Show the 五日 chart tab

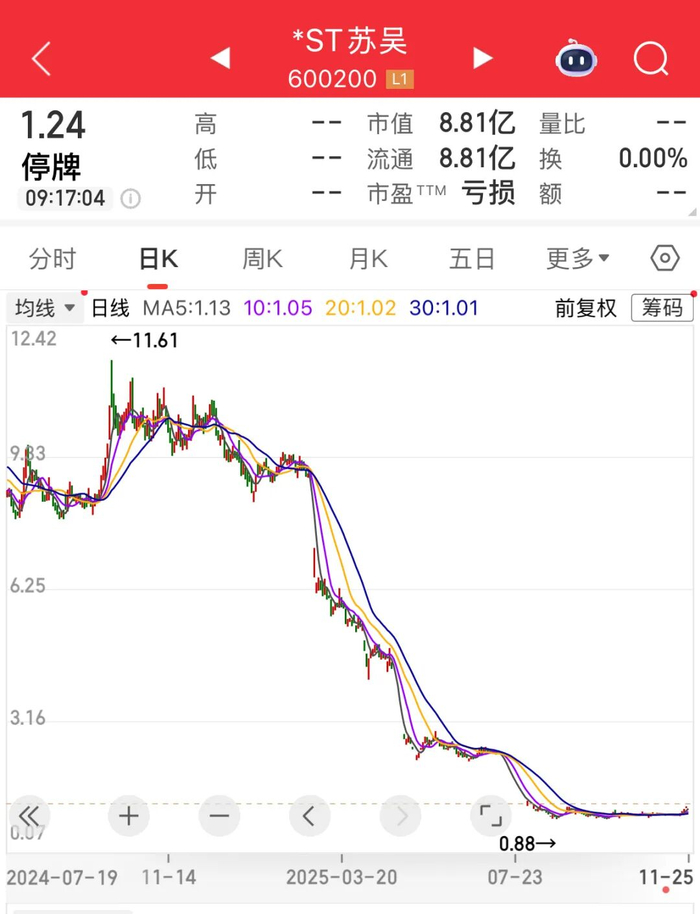[x=472, y=259]
